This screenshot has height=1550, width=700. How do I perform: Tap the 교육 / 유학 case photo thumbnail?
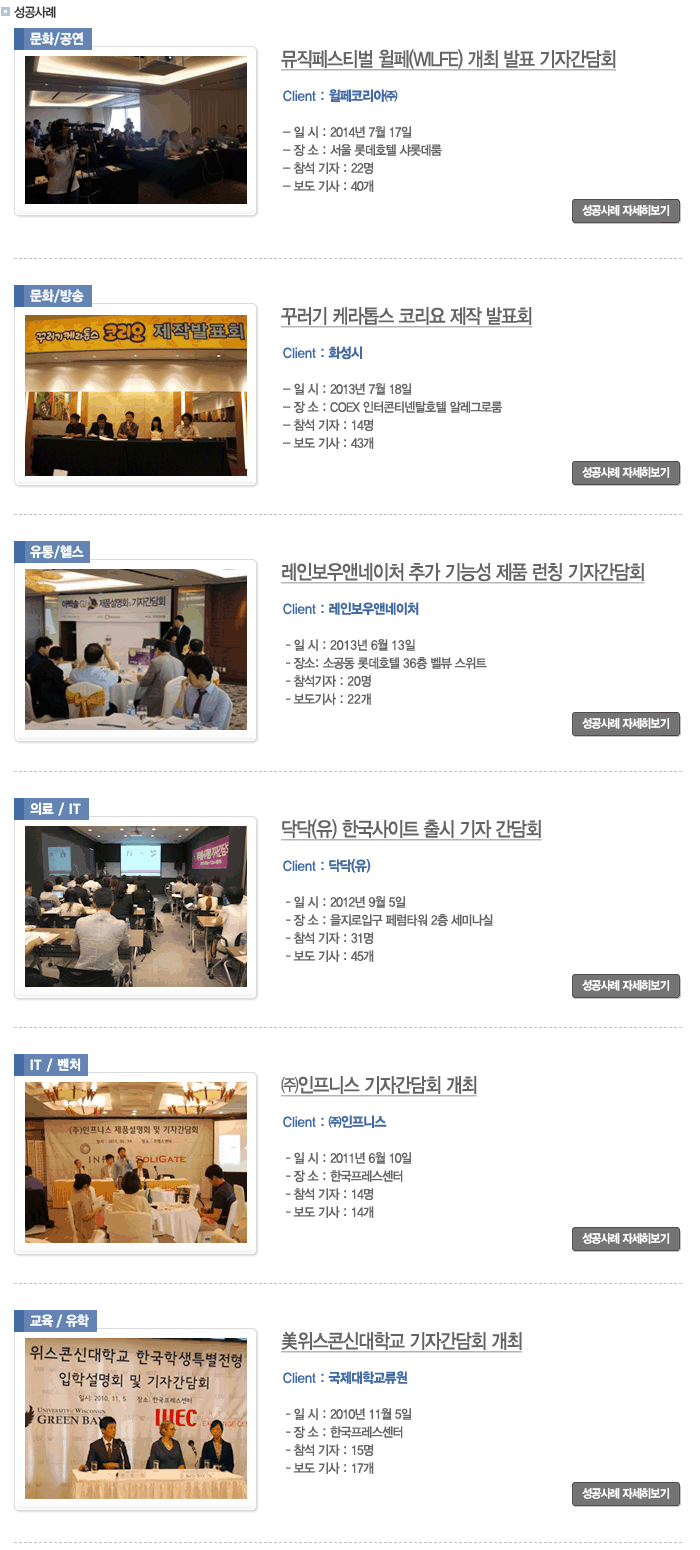(x=136, y=1419)
